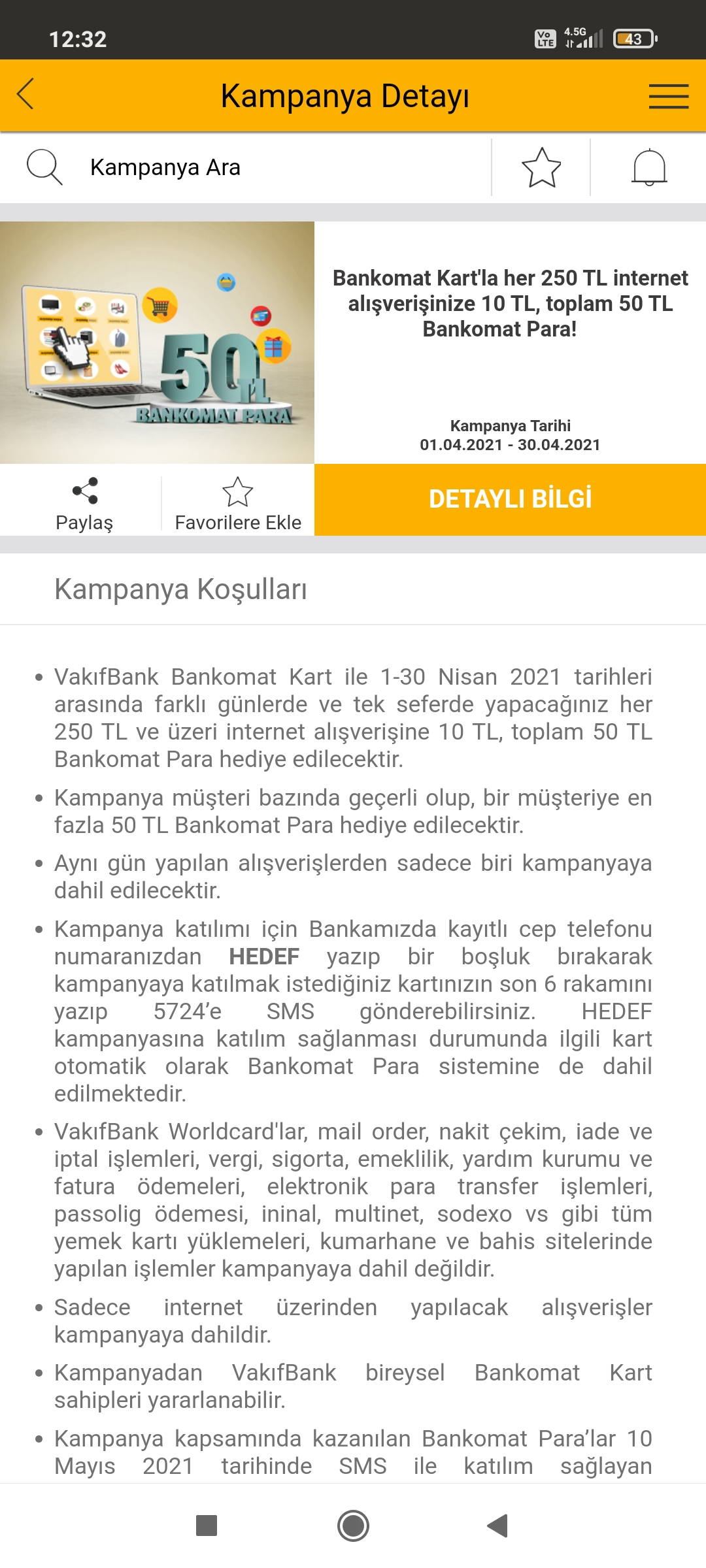Open DETAYLI BİLGİ for the campaign
The width and height of the screenshot is (706, 1568).
point(510,500)
